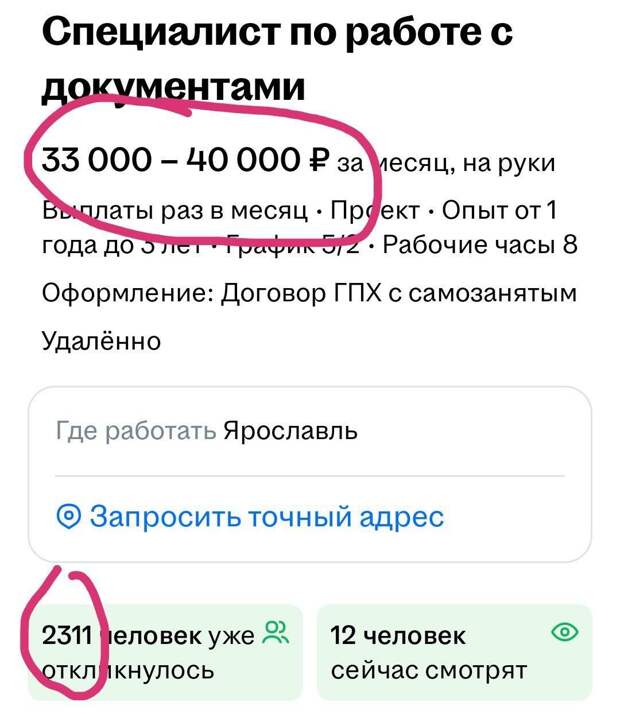The height and width of the screenshot is (714, 620).
Task: Request the exact address
Action: click(251, 517)
